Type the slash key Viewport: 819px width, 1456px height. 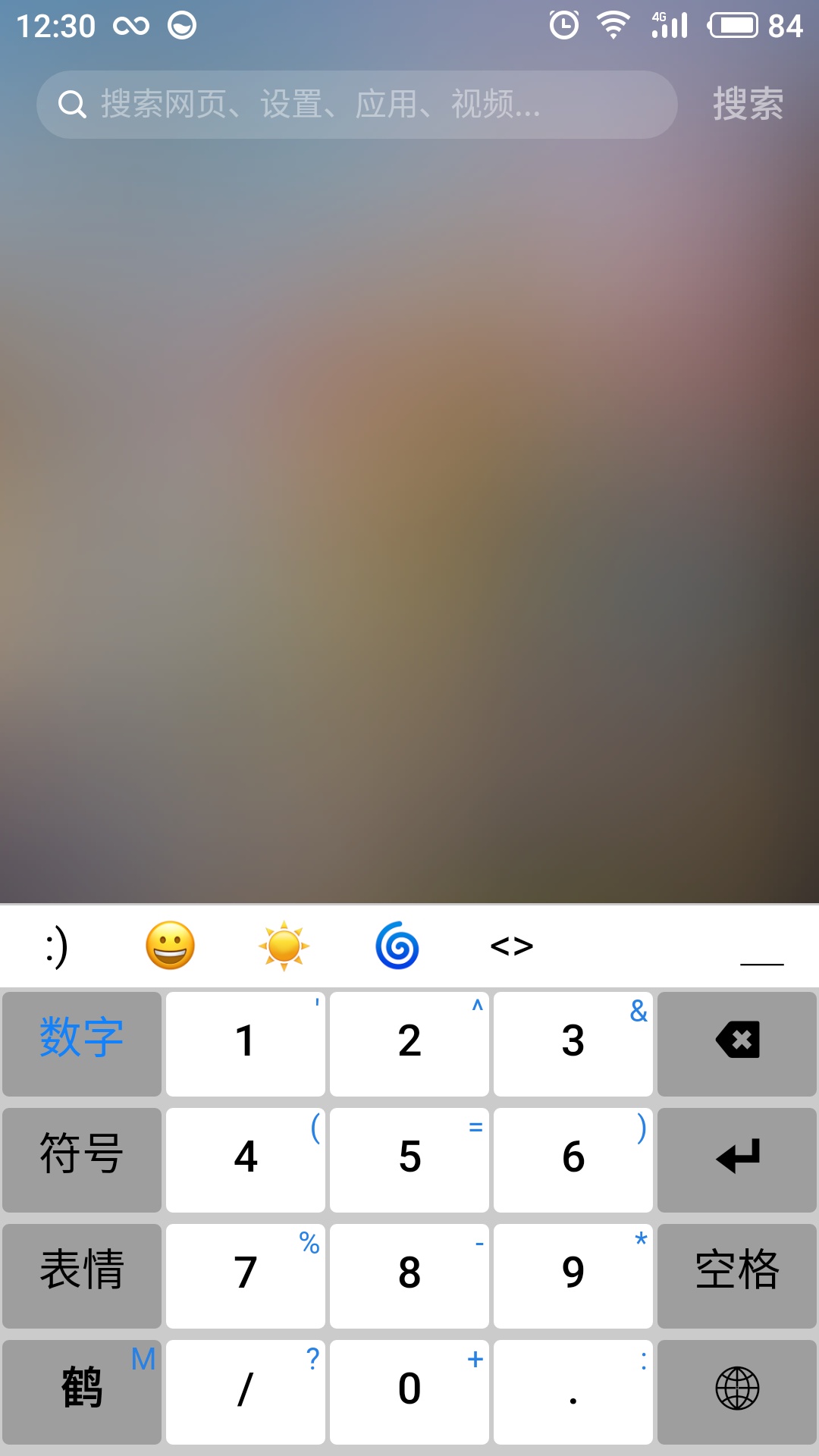(246, 1392)
